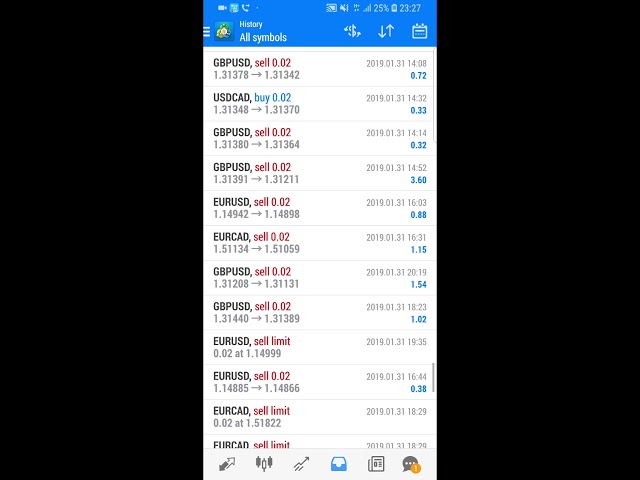The height and width of the screenshot is (480, 640).
Task: Open the News tab
Action: 376,464
